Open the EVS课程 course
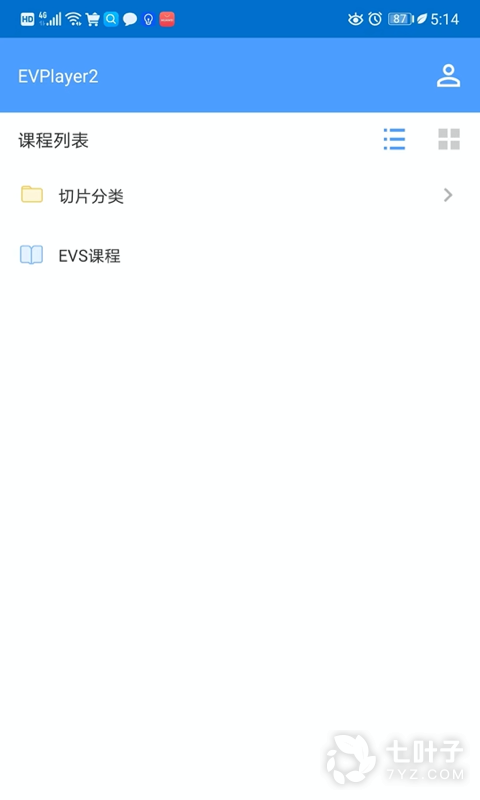The width and height of the screenshot is (480, 800). point(240,255)
